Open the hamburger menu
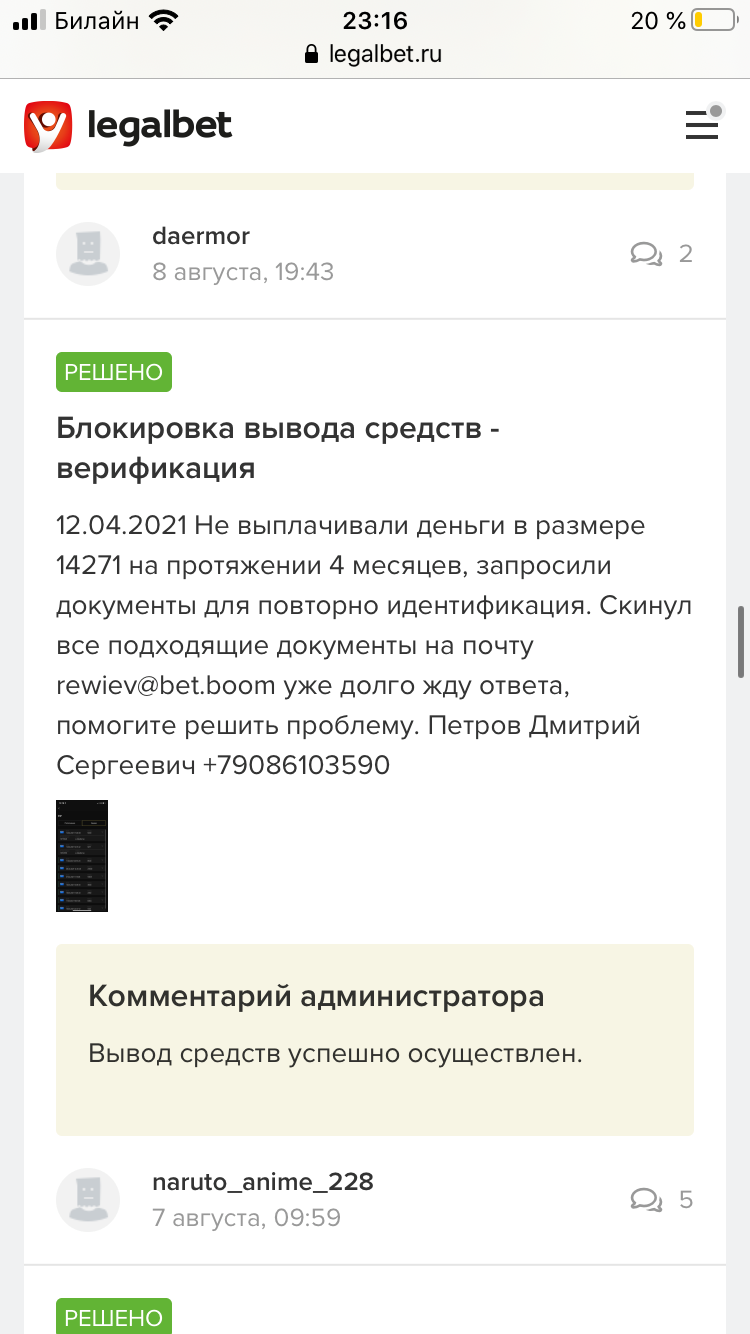 click(x=702, y=125)
